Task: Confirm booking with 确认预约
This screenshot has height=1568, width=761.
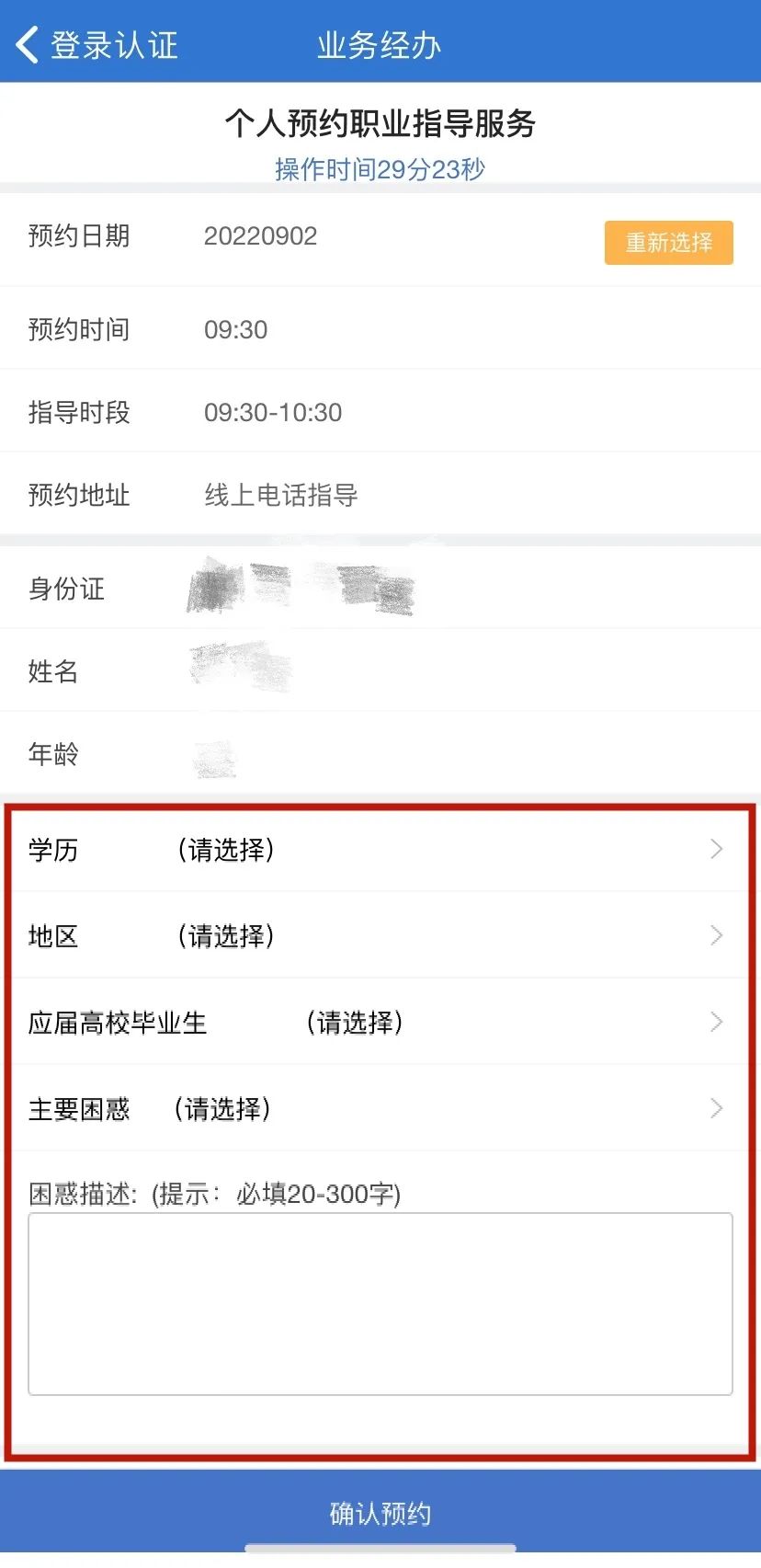Action: [380, 1513]
